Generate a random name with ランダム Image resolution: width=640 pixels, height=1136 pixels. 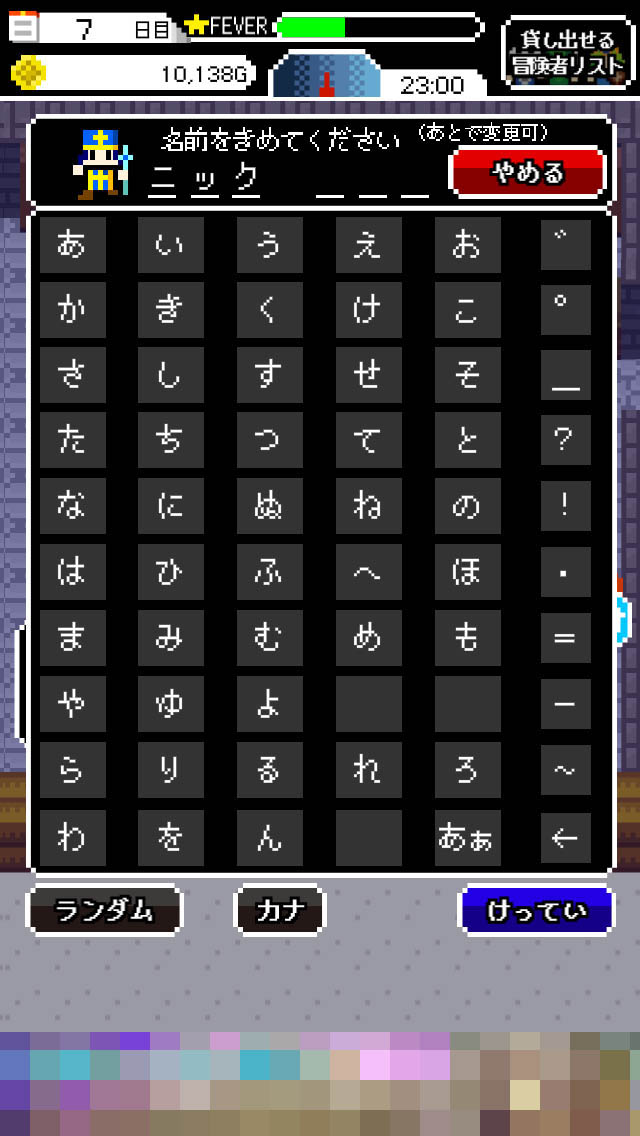(104, 911)
